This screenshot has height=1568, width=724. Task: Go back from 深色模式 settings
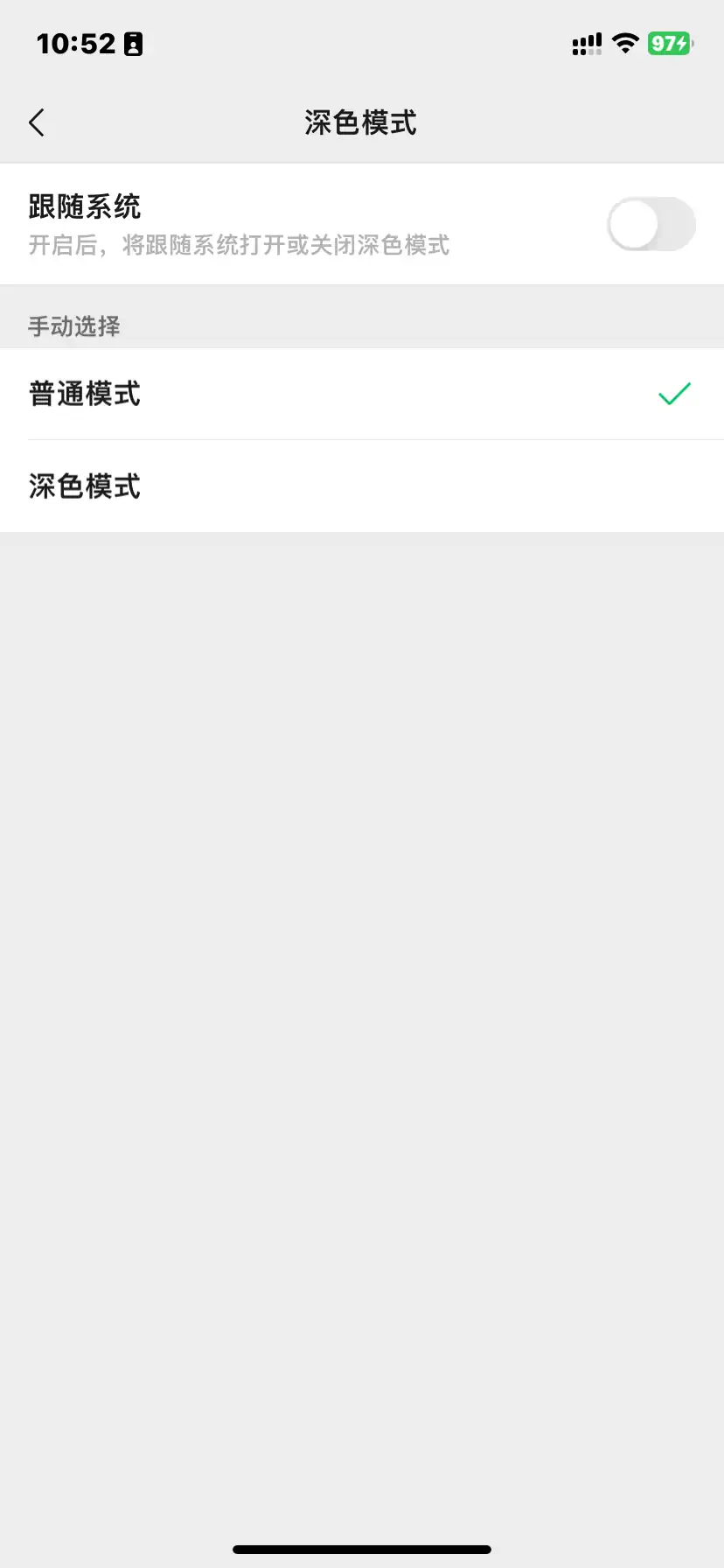[x=37, y=122]
